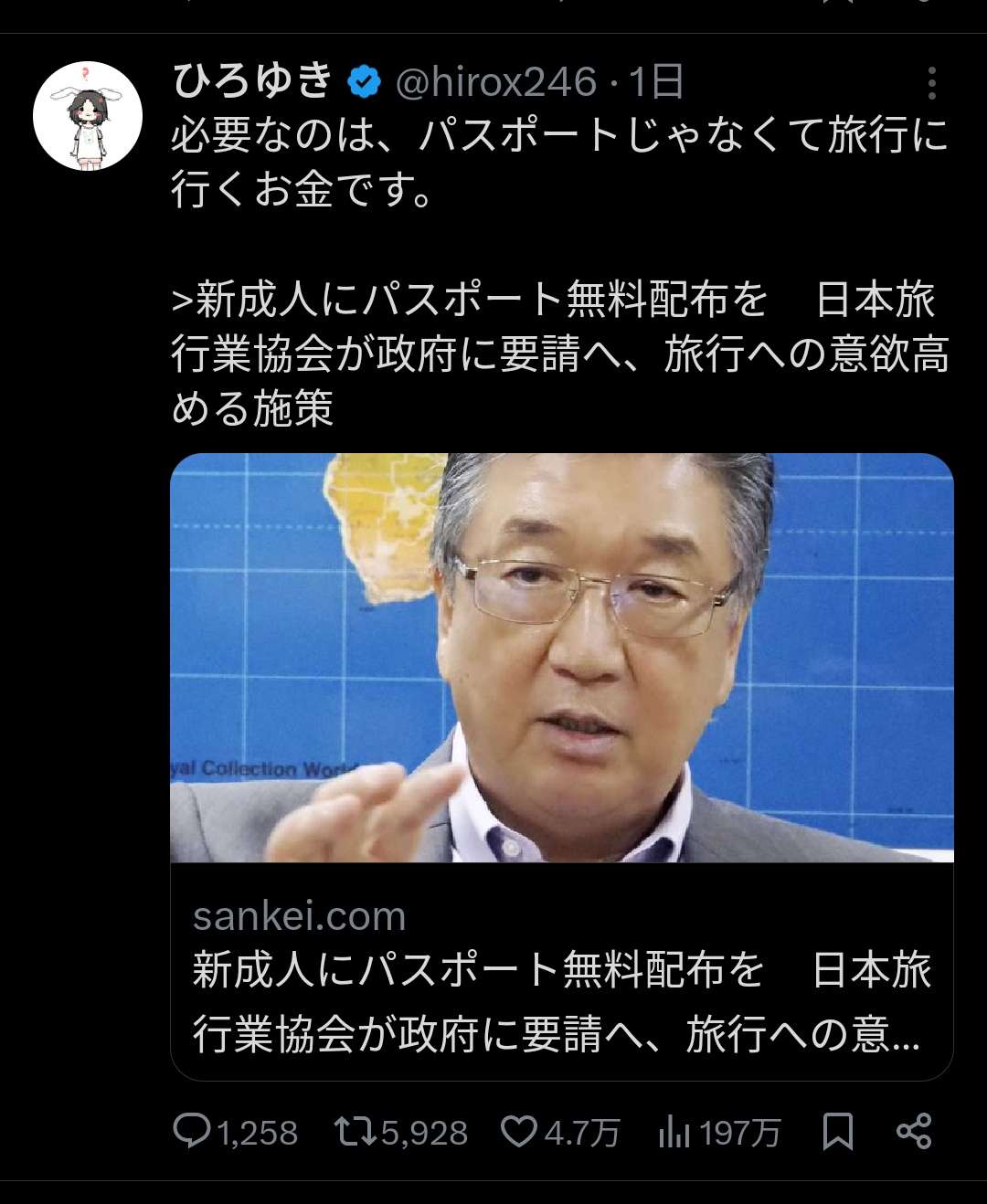
Task: Reply to ひろゆき's tweet
Action: [x=193, y=1132]
